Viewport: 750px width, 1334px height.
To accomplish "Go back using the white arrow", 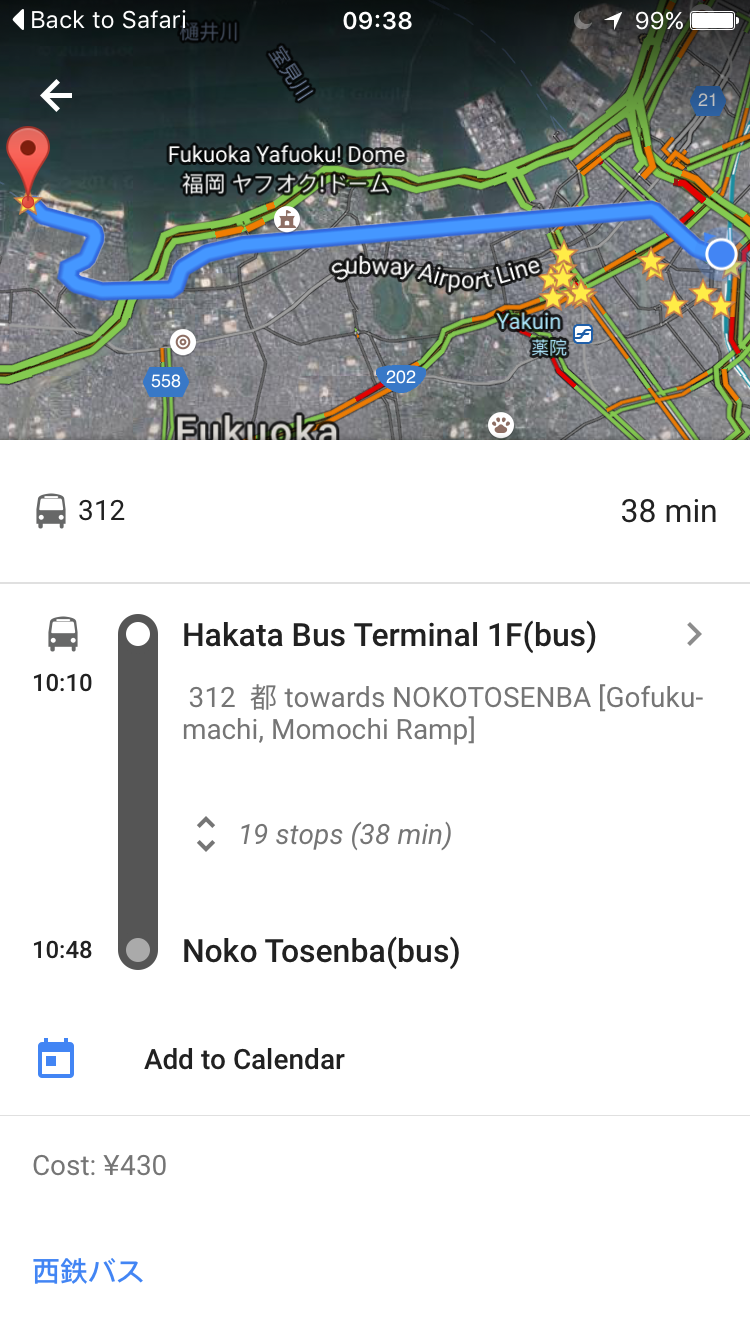I will [56, 96].
